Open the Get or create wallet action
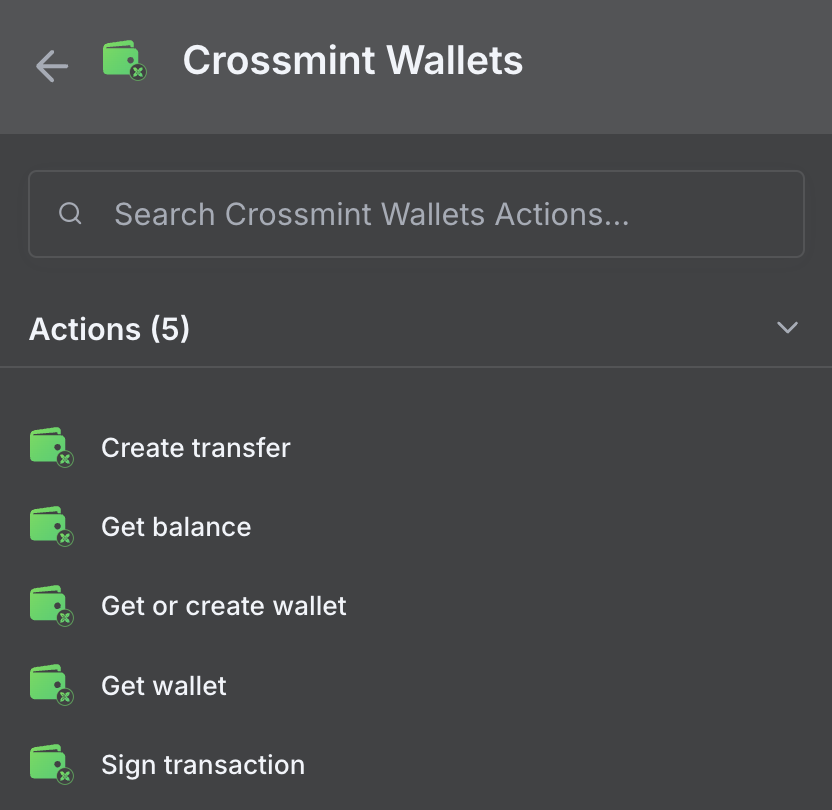The image size is (832, 810). click(223, 606)
